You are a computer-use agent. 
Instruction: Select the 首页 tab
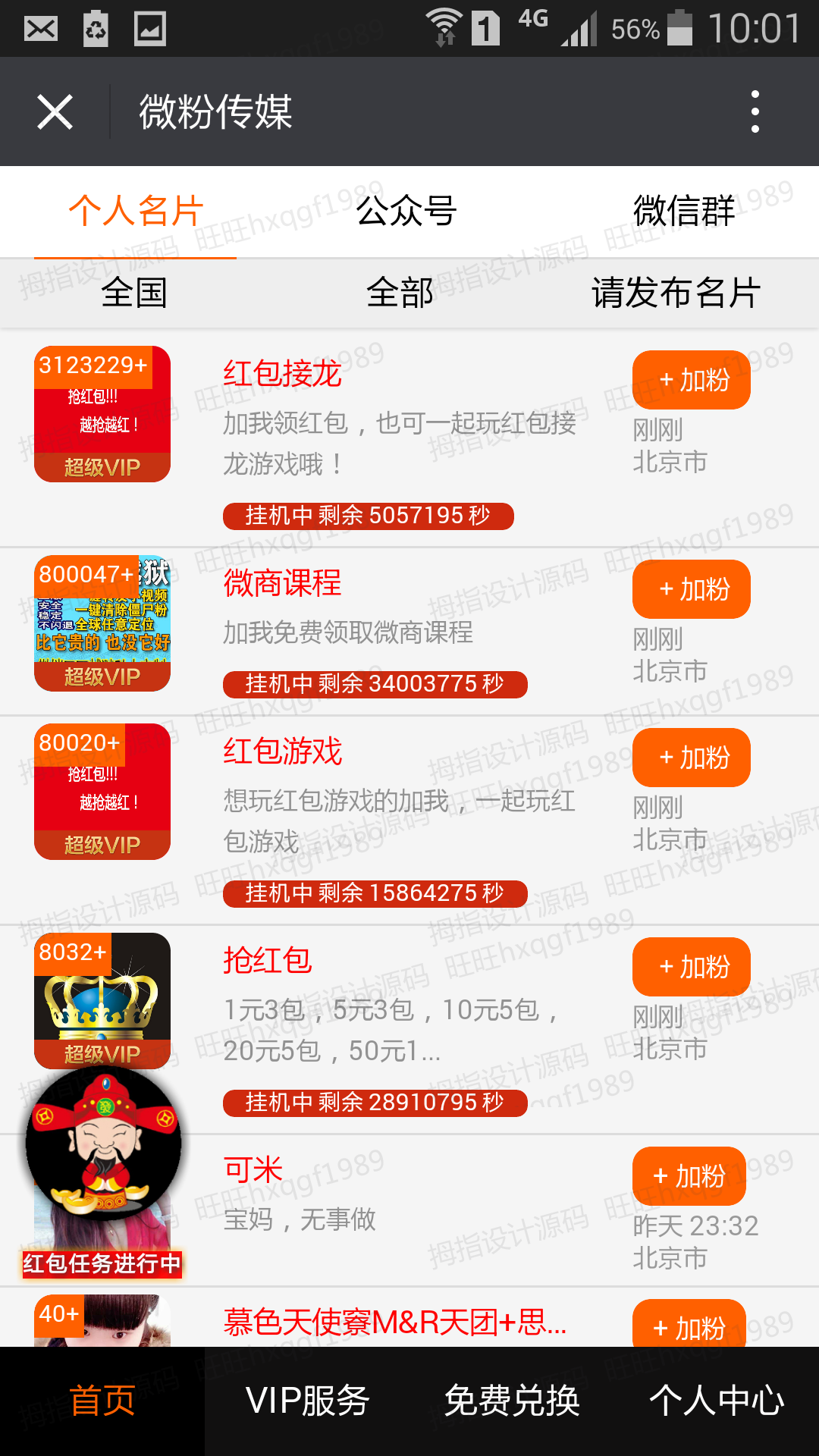pos(102,1401)
